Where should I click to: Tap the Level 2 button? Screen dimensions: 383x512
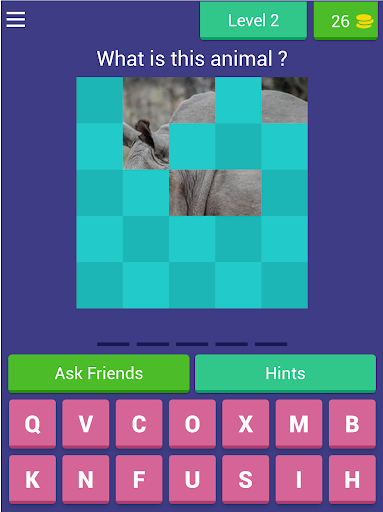point(253,20)
